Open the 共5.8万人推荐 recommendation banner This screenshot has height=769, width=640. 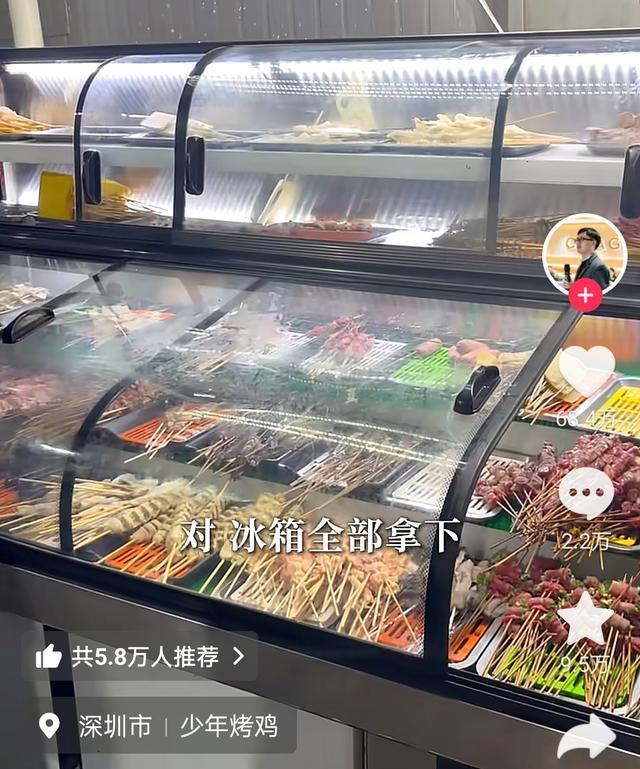(x=140, y=657)
